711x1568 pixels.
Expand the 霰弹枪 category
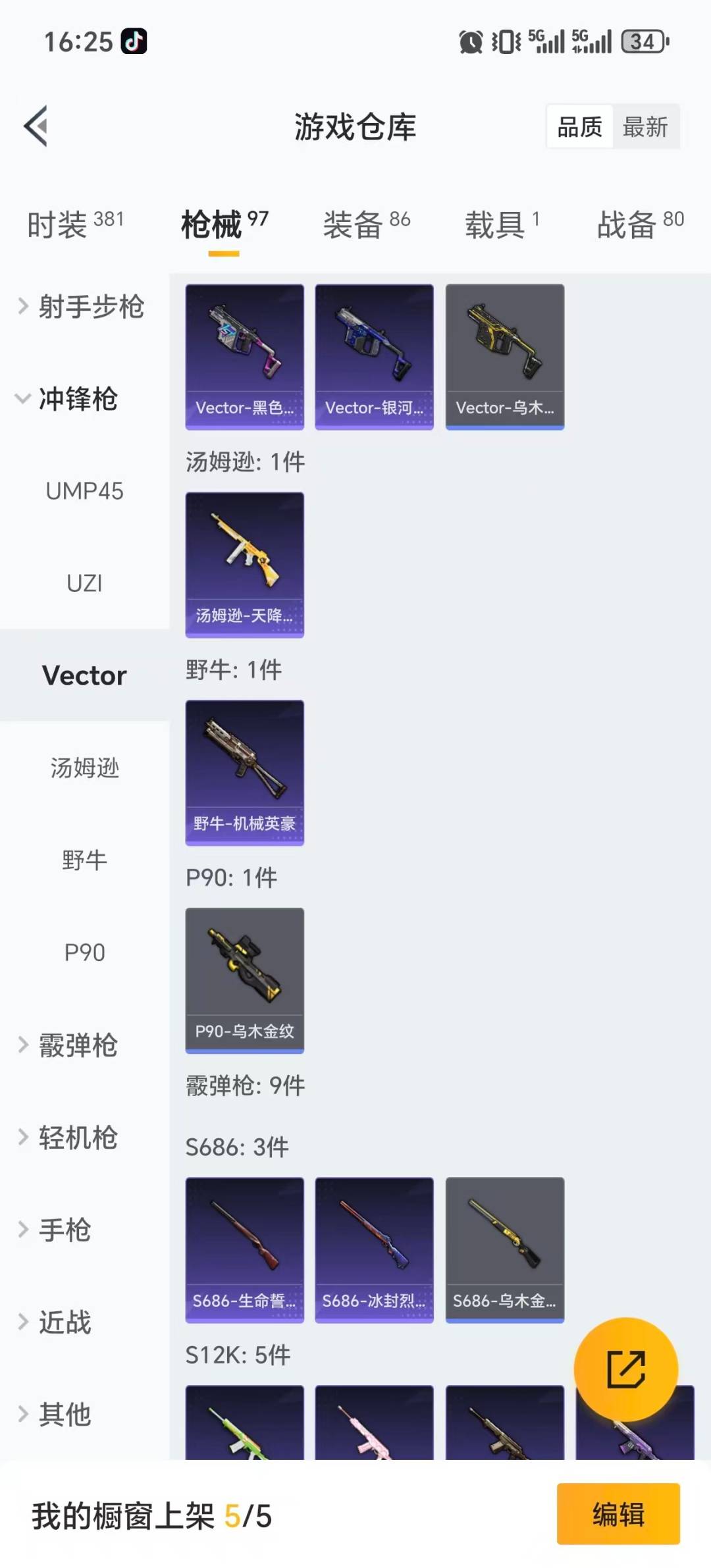[79, 1046]
